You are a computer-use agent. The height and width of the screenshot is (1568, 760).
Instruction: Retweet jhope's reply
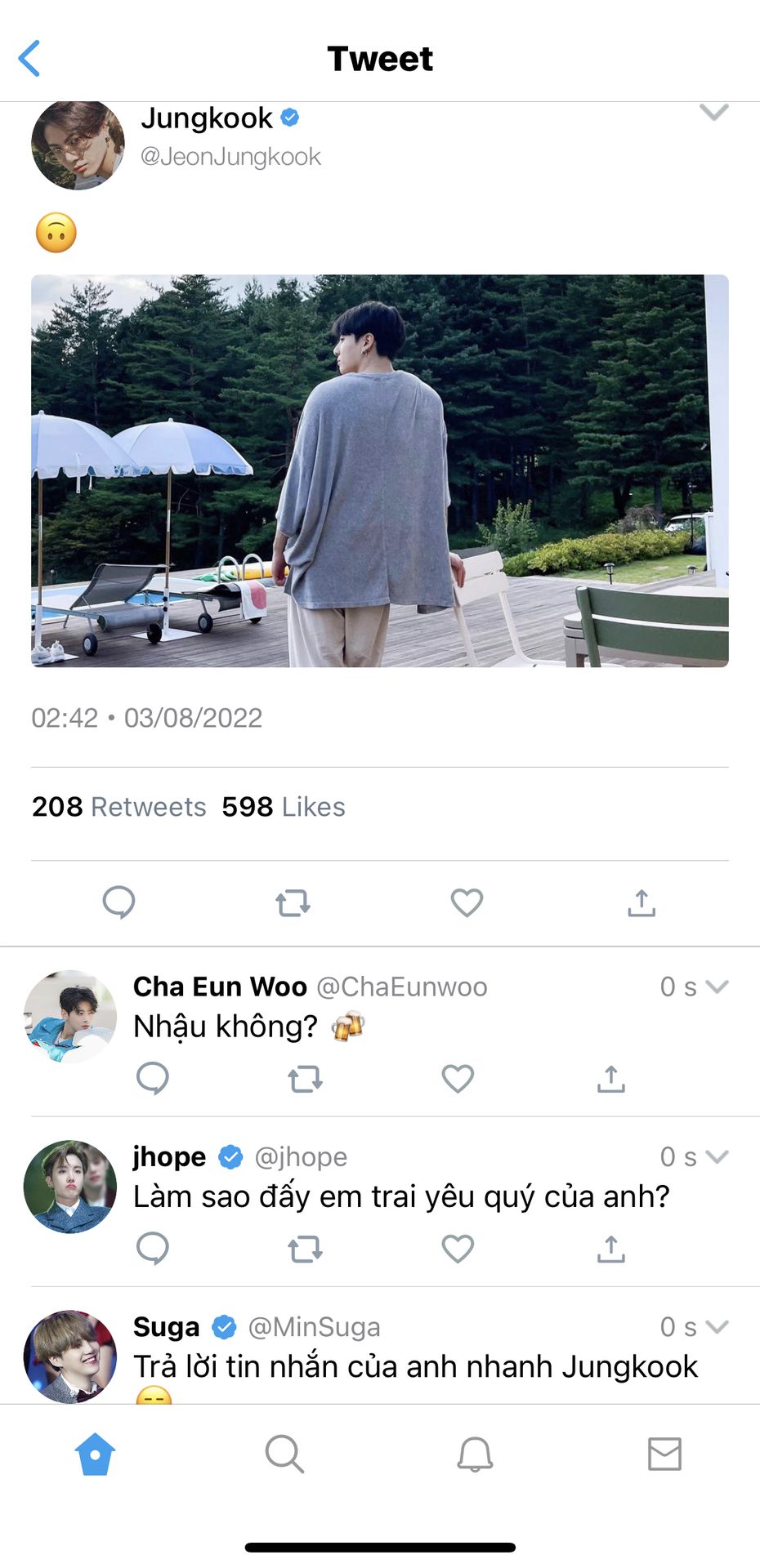(x=305, y=1249)
